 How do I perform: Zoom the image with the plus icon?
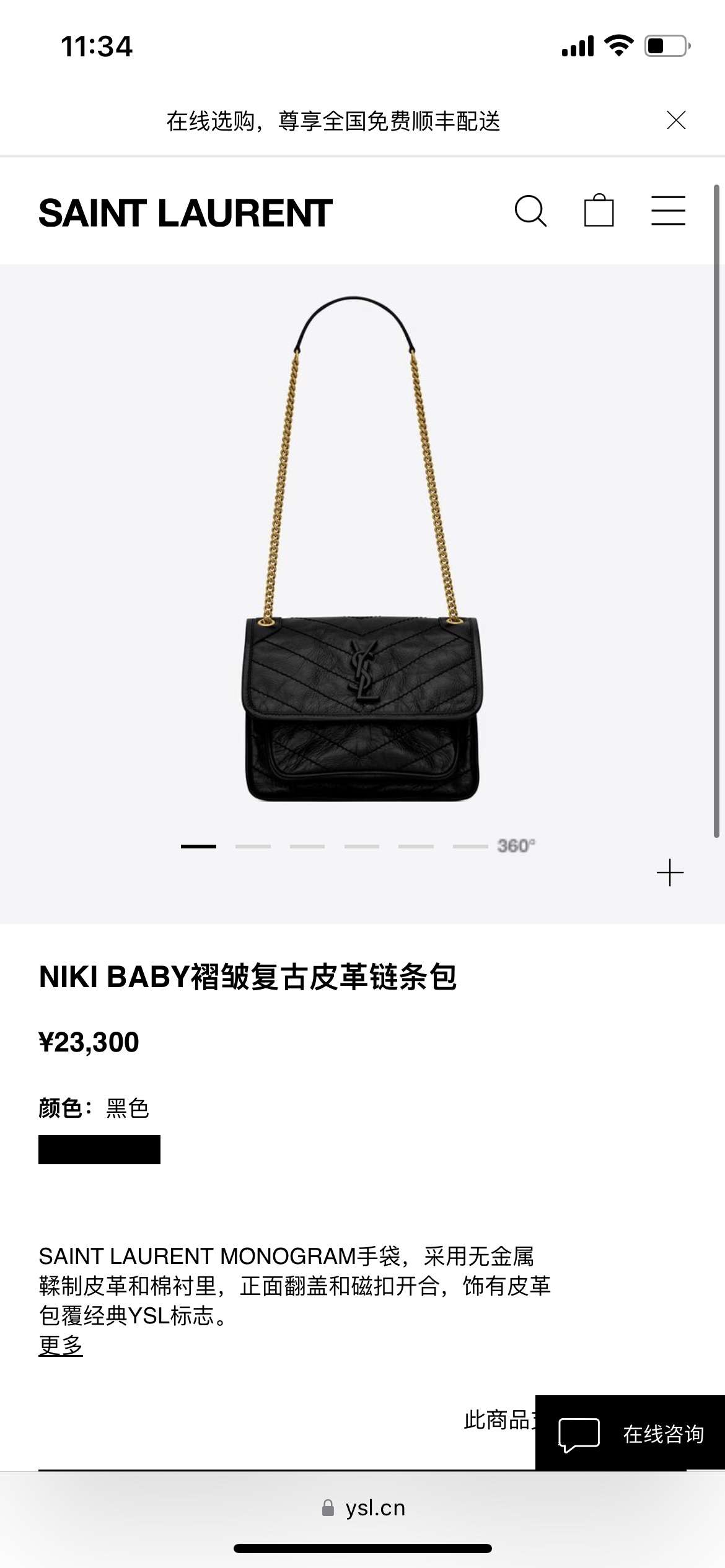670,873
